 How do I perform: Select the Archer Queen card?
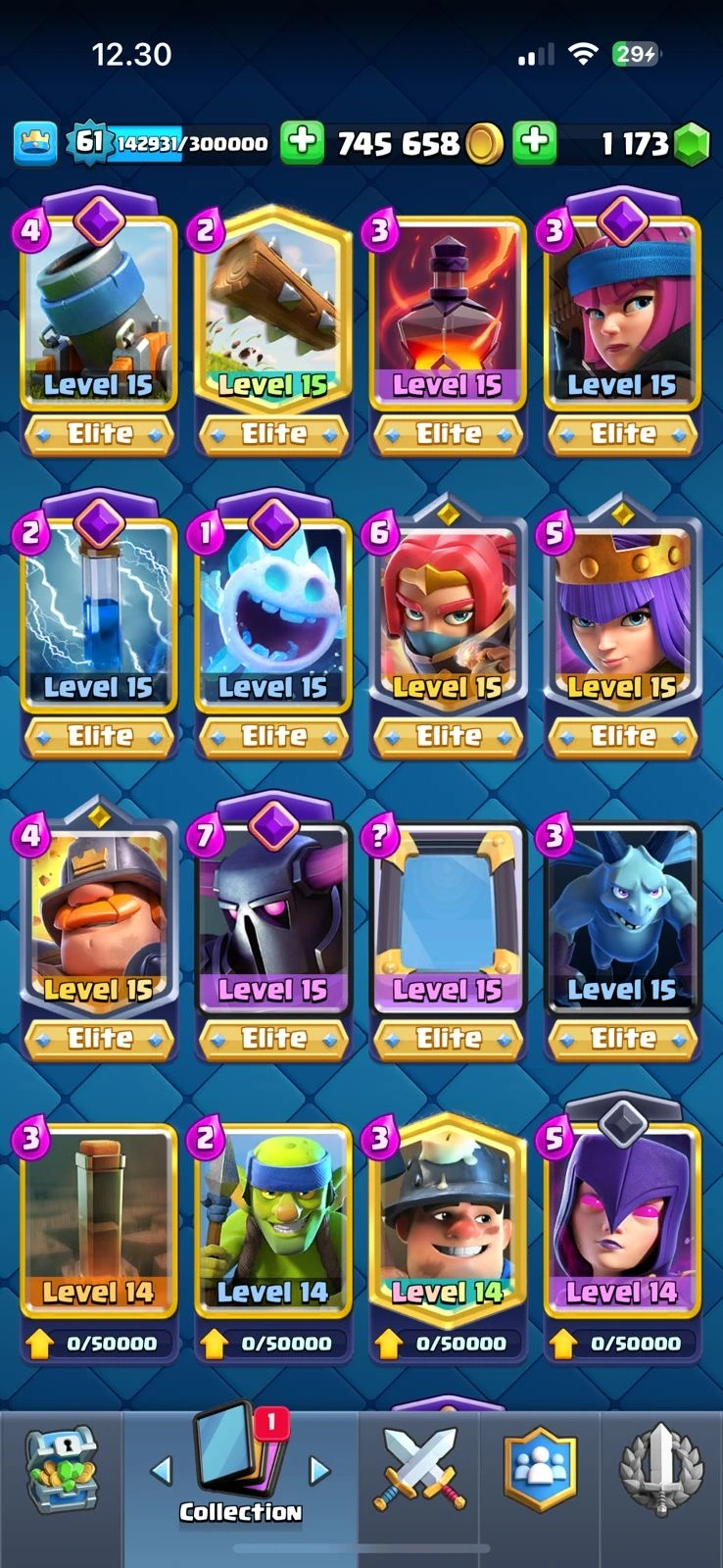pos(622,617)
